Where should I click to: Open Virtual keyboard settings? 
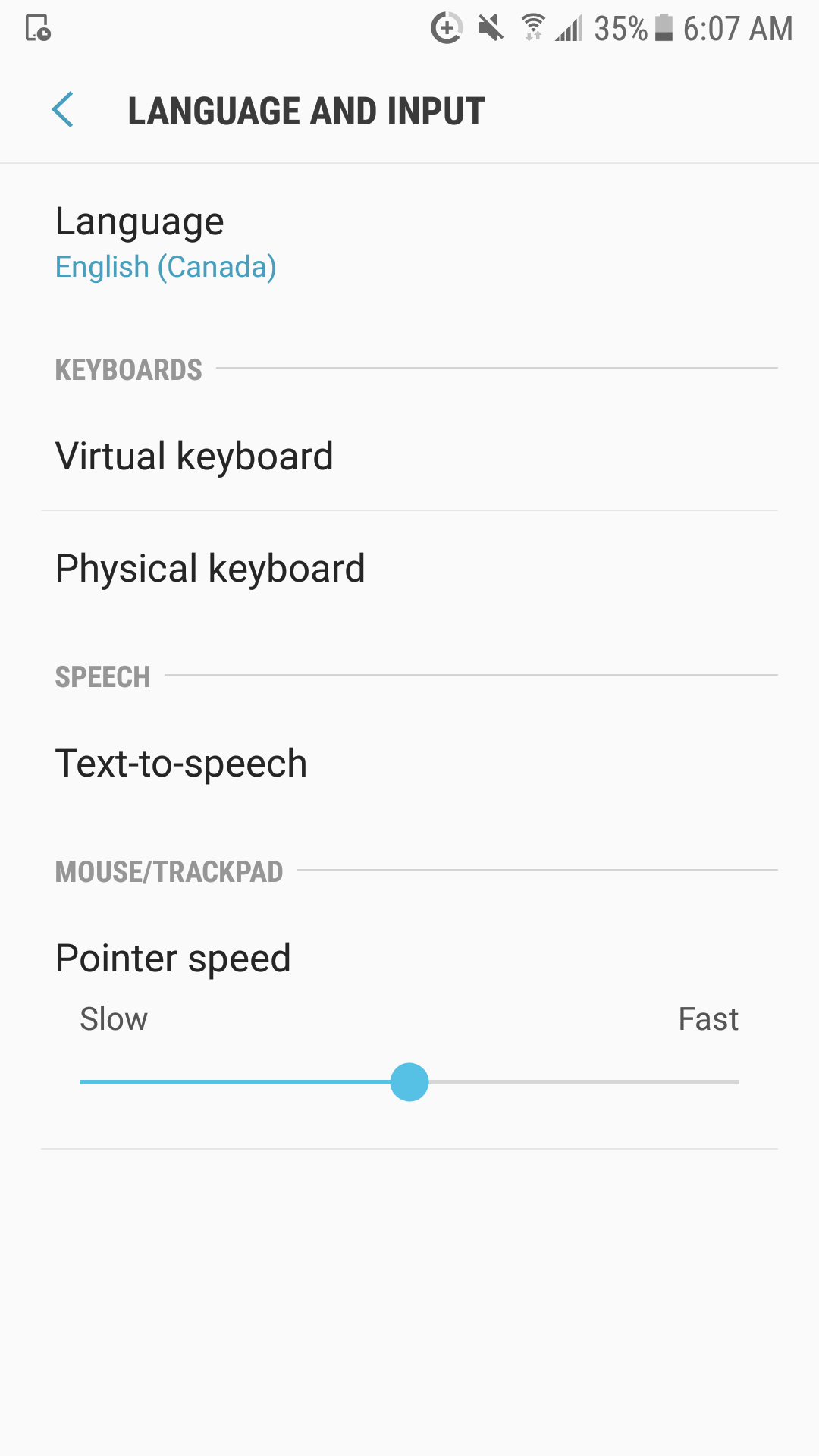tap(194, 455)
